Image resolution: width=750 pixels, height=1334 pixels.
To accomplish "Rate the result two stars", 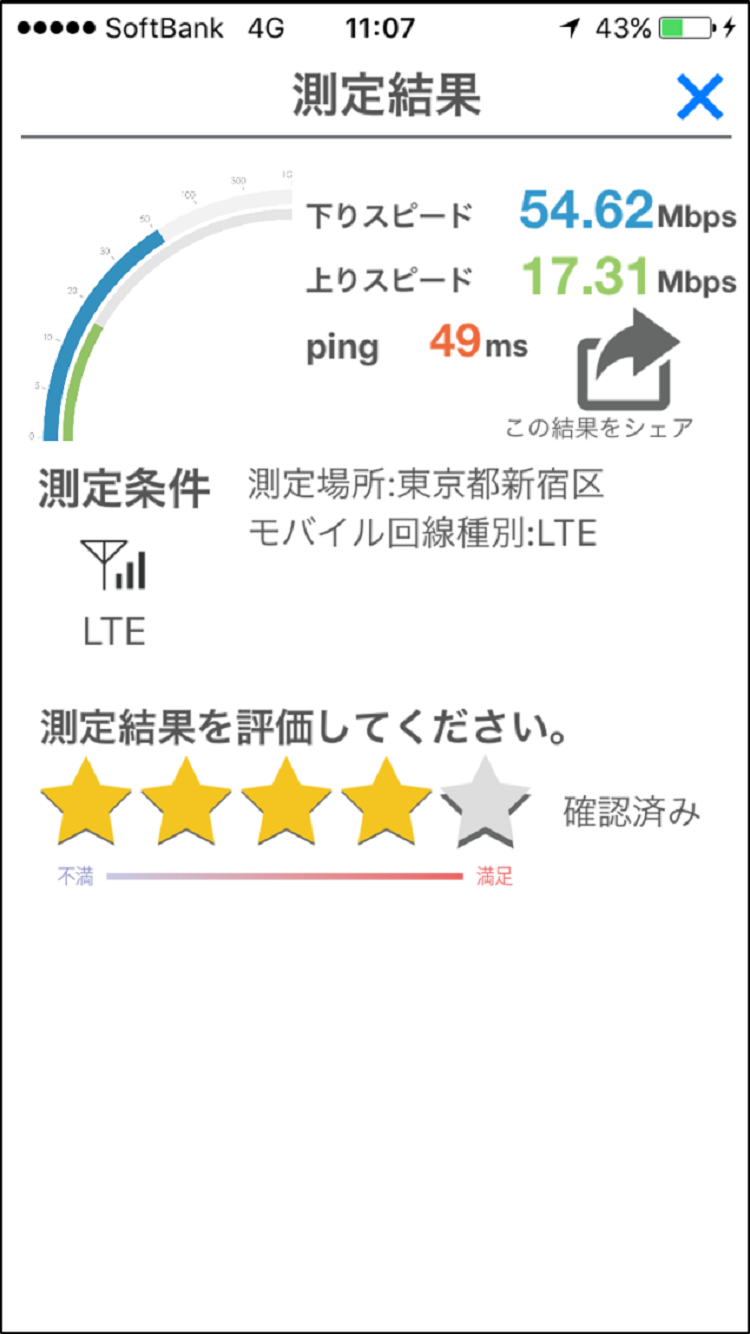I will [x=186, y=802].
